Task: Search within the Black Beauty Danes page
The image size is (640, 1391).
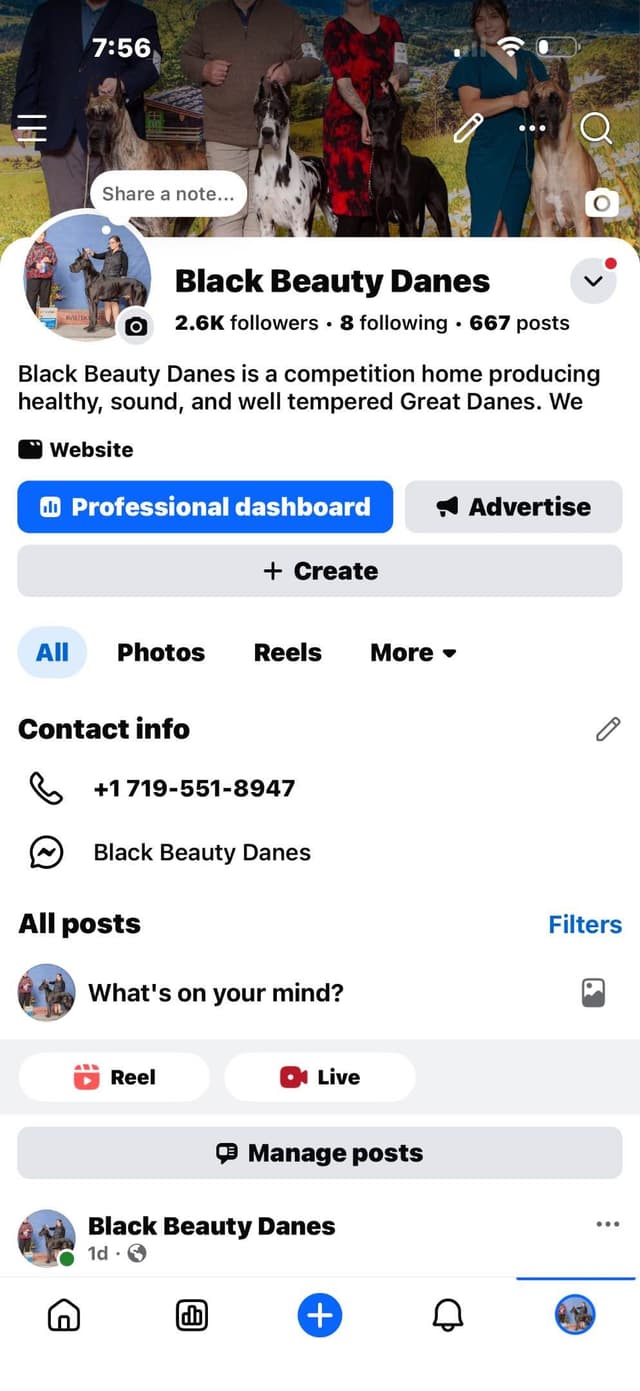Action: point(596,128)
